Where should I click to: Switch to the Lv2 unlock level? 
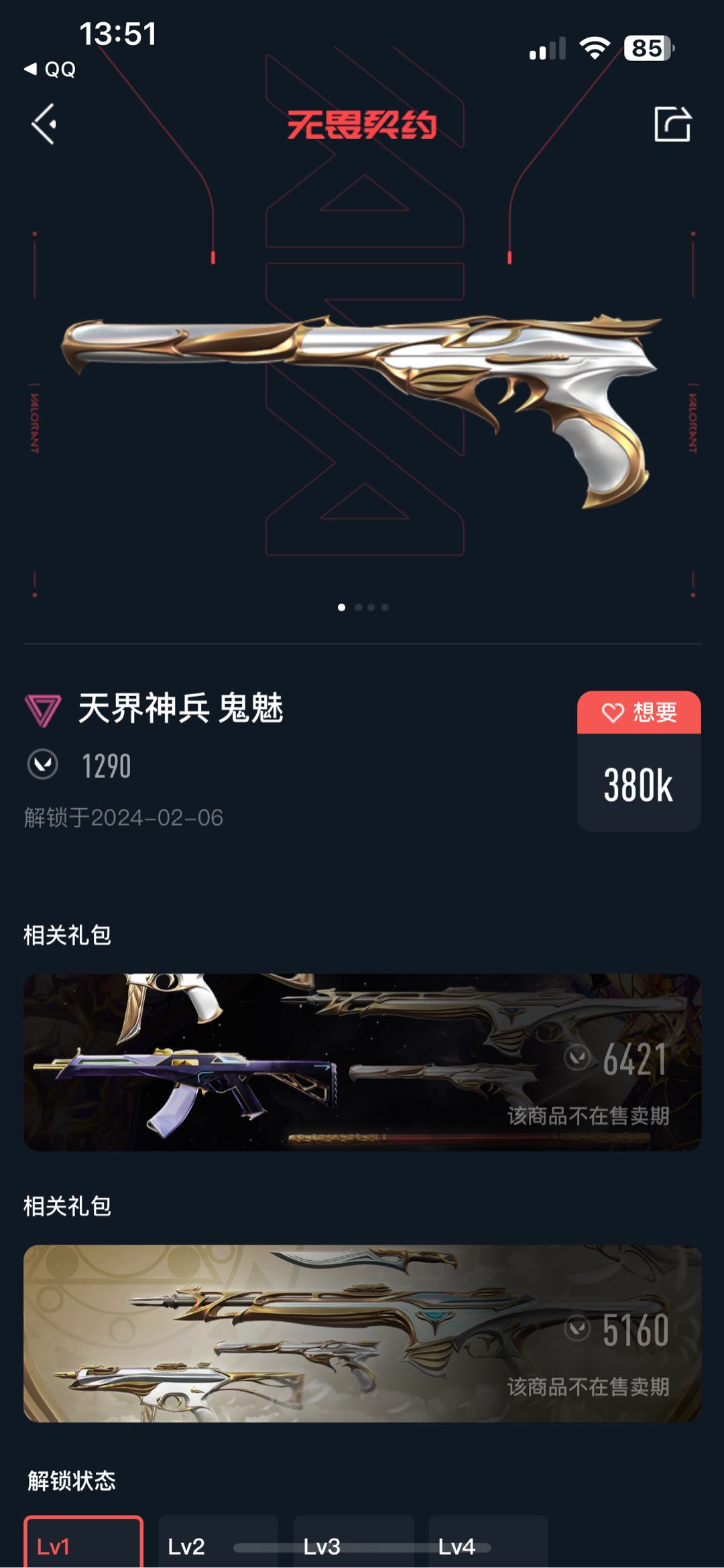217,1544
